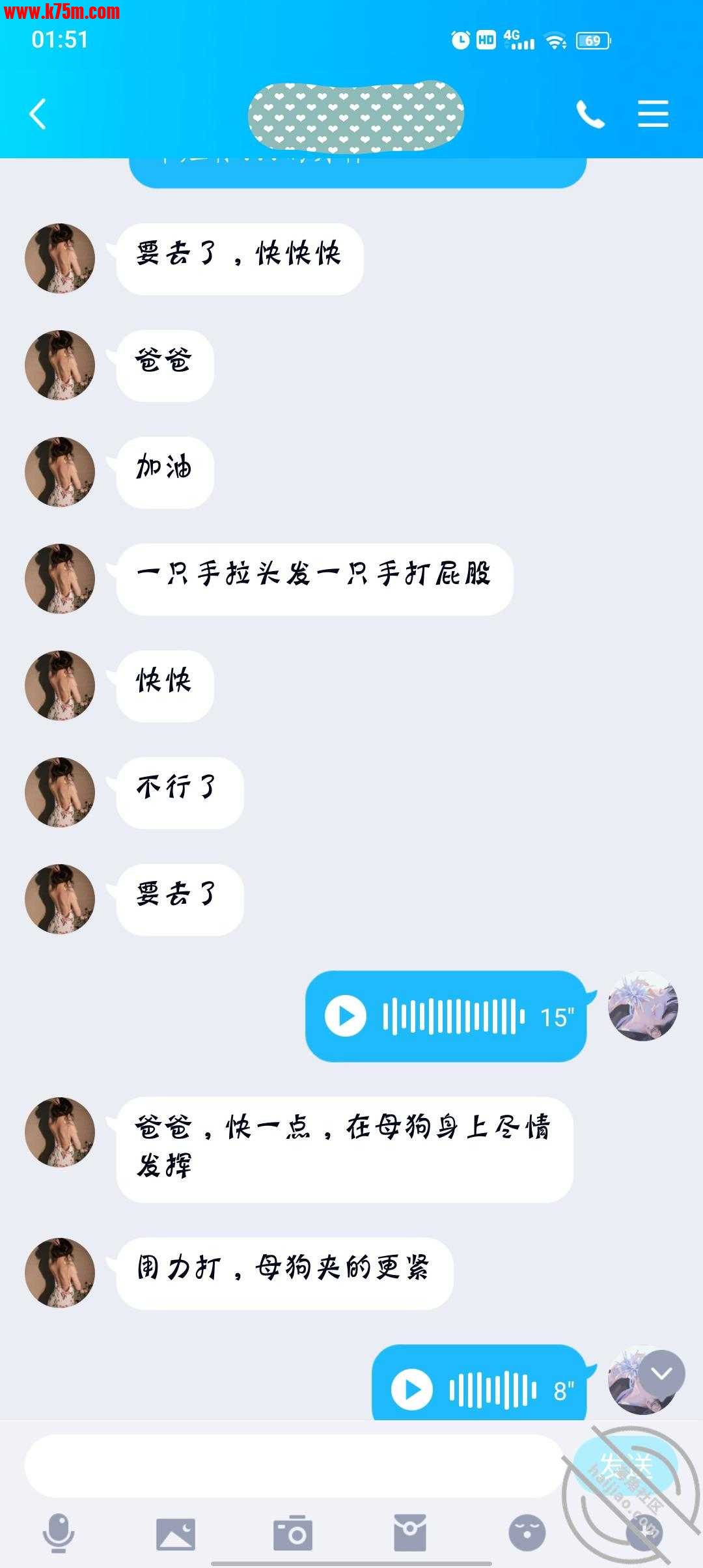Open the emoji panel
Image resolution: width=703 pixels, height=1568 pixels.
point(527,1533)
